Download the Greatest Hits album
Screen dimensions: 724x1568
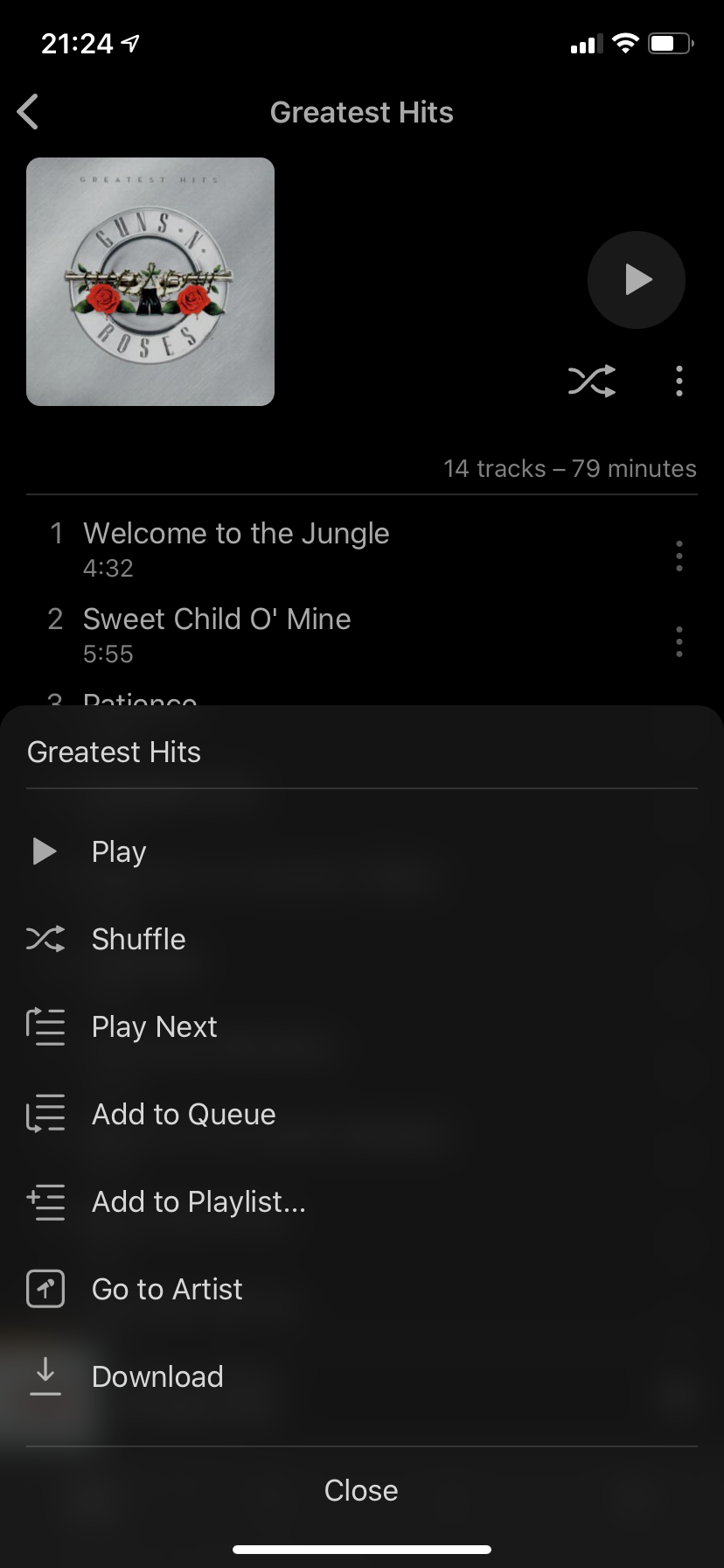pos(157,1376)
